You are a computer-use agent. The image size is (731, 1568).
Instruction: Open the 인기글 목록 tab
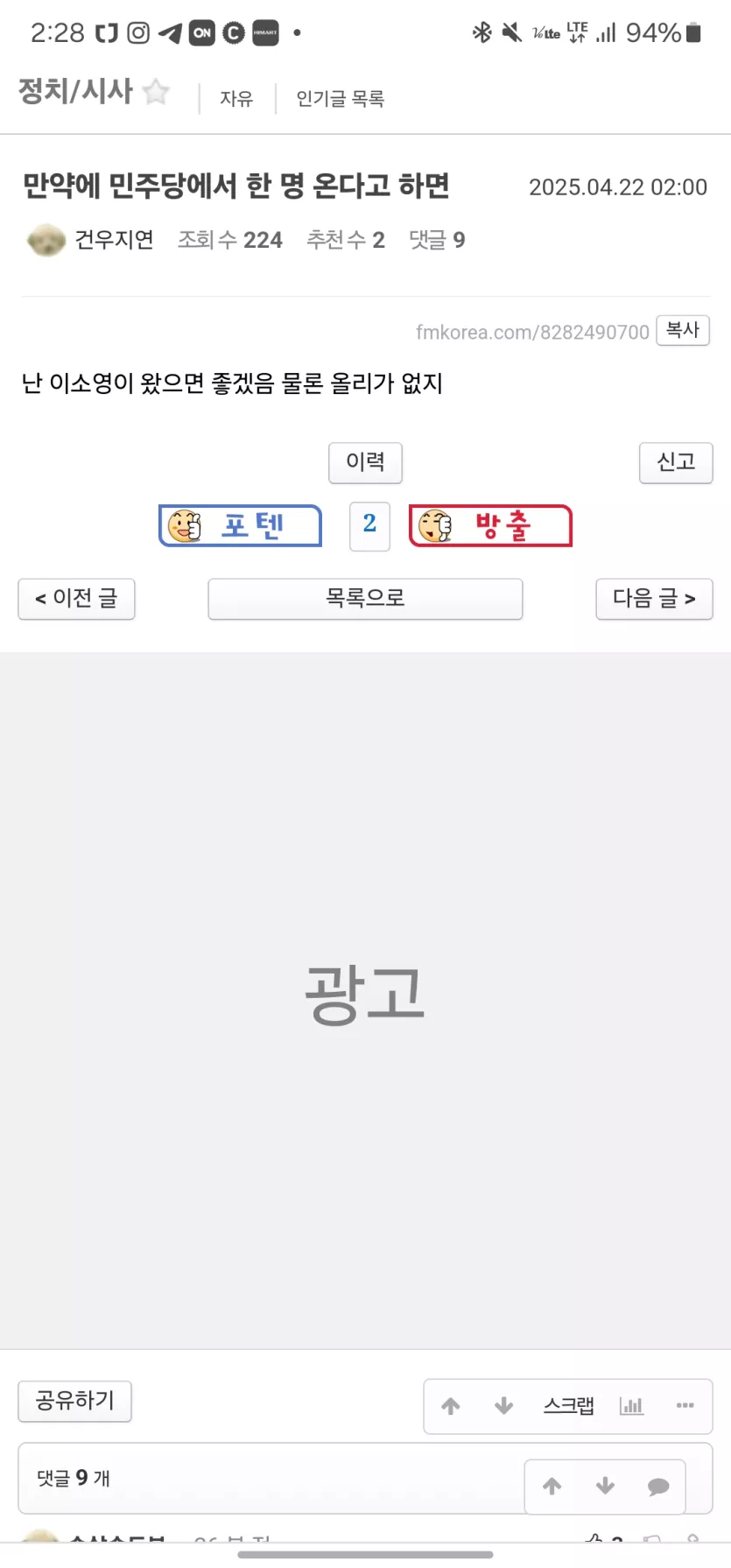(x=340, y=99)
